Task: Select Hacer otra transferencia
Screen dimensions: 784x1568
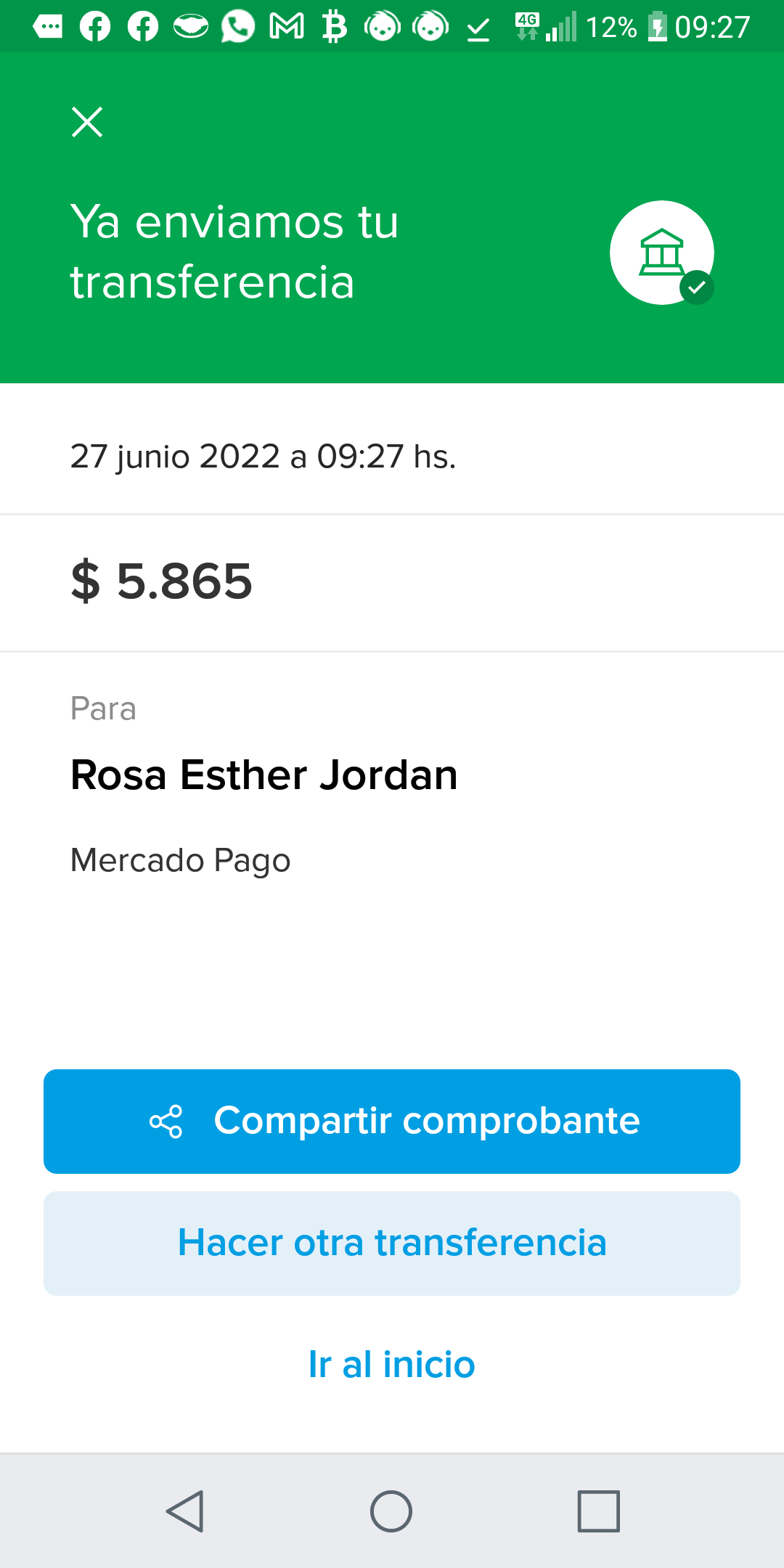Action: tap(392, 1243)
